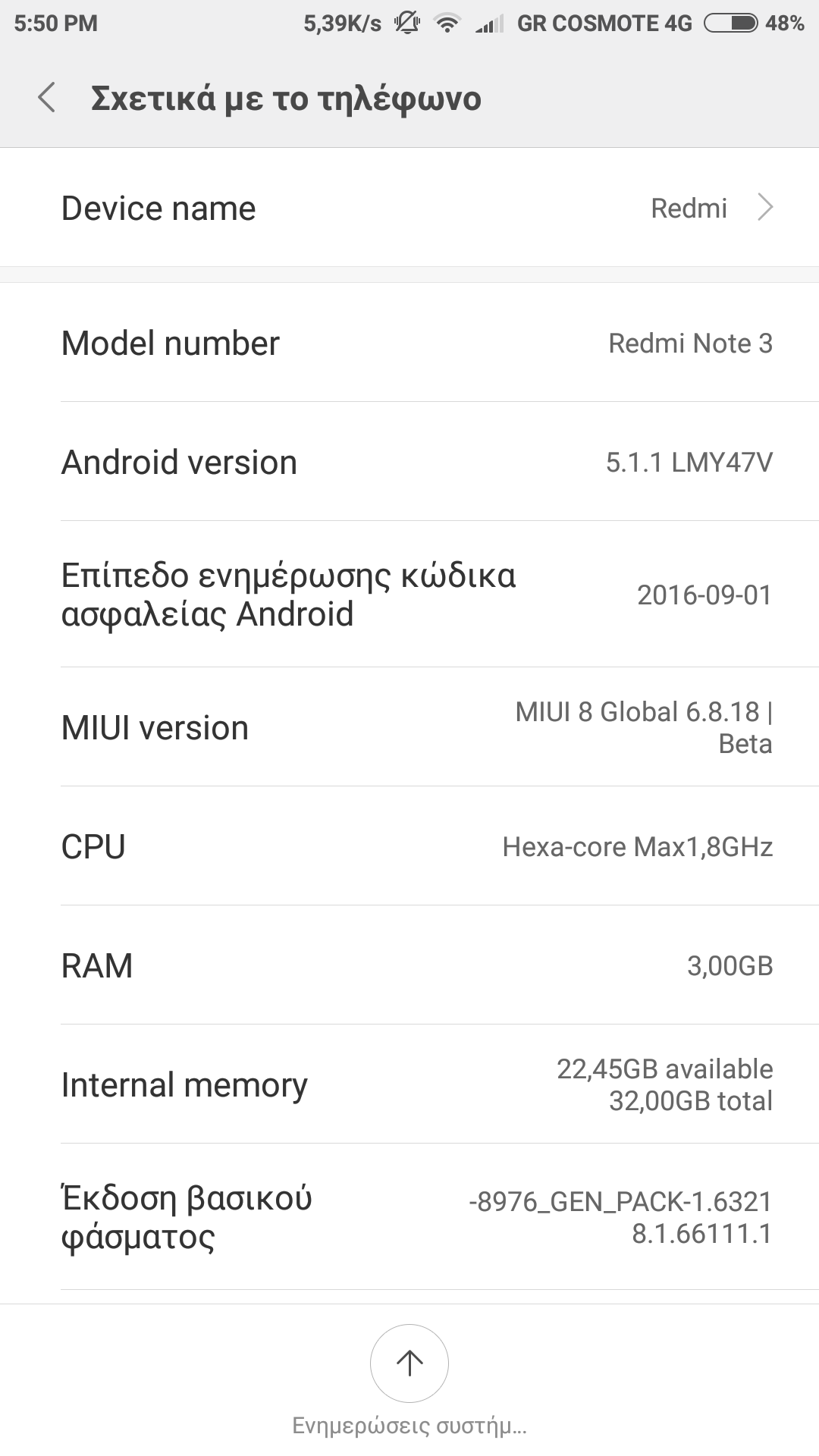Viewport: 819px width, 1456px height.
Task: Tap the Model number row
Action: coord(409,343)
